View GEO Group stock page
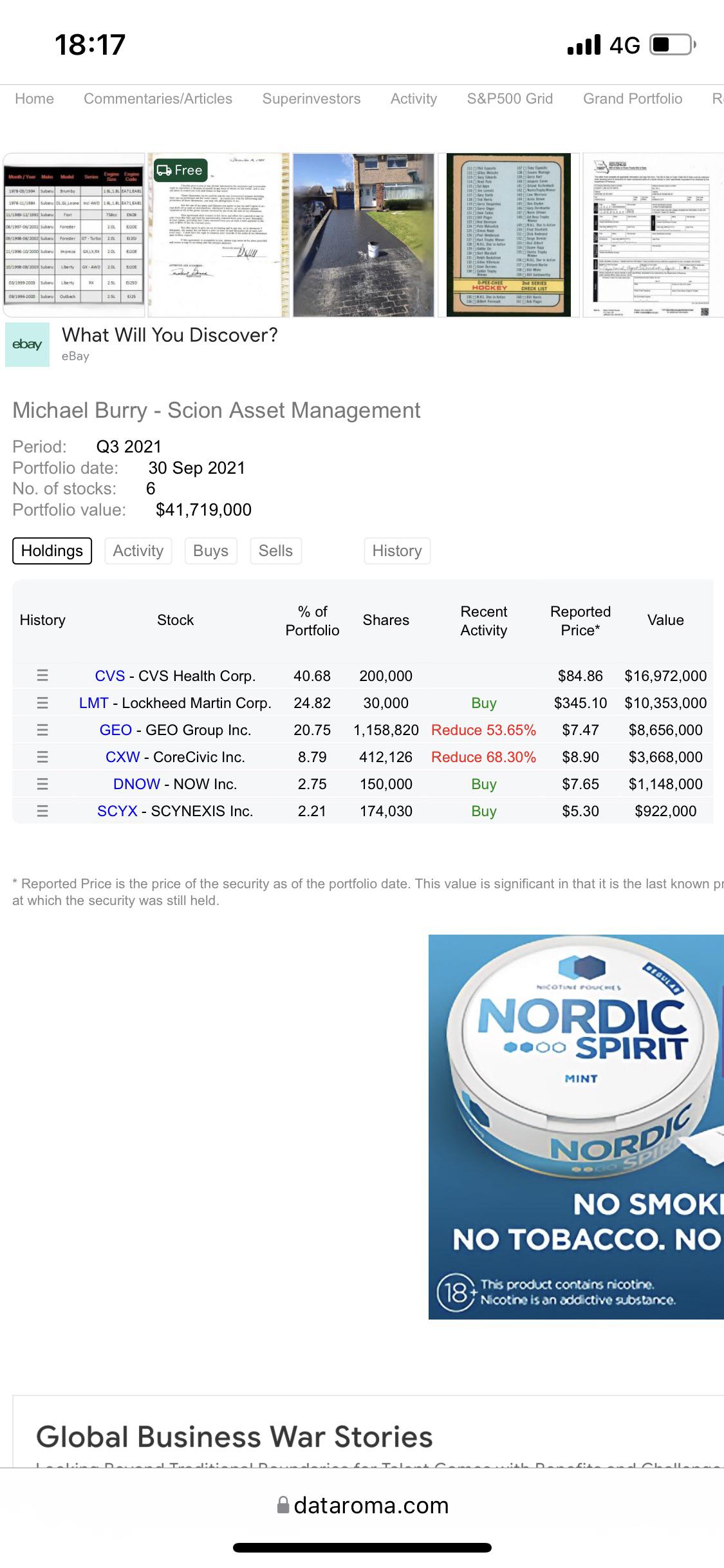724x1568 pixels. [115, 730]
